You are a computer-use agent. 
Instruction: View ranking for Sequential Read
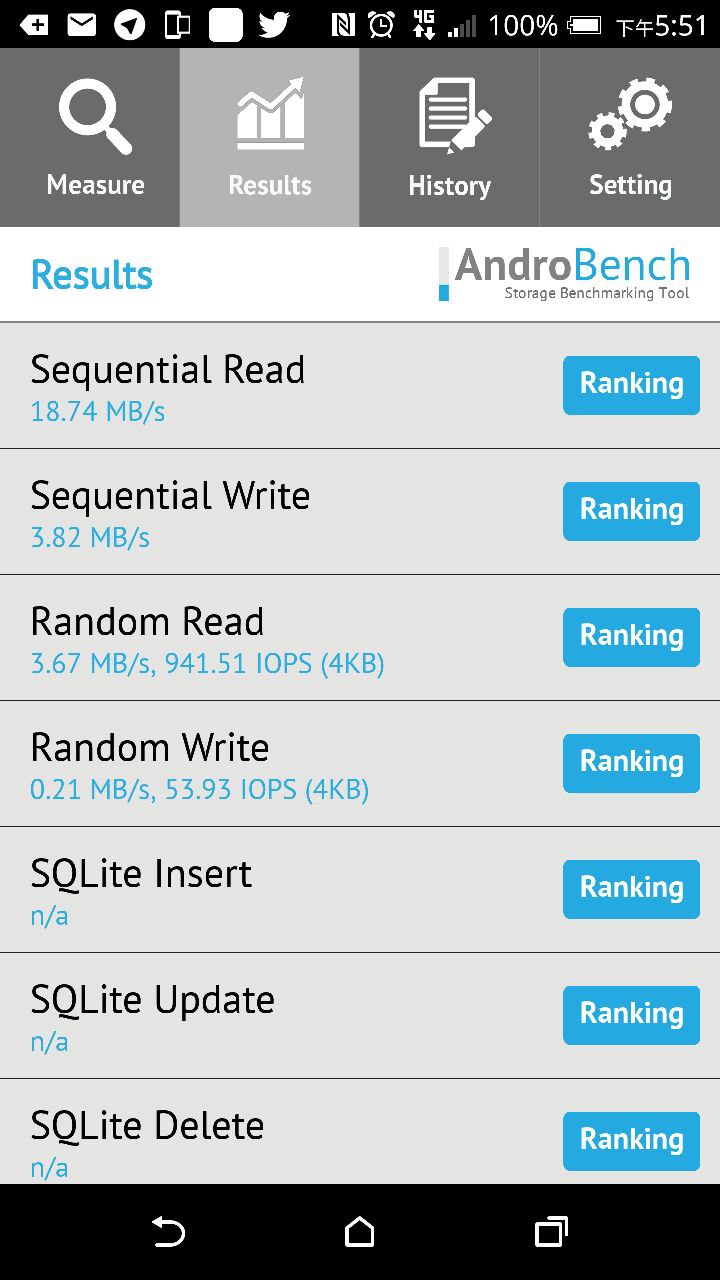coord(631,385)
